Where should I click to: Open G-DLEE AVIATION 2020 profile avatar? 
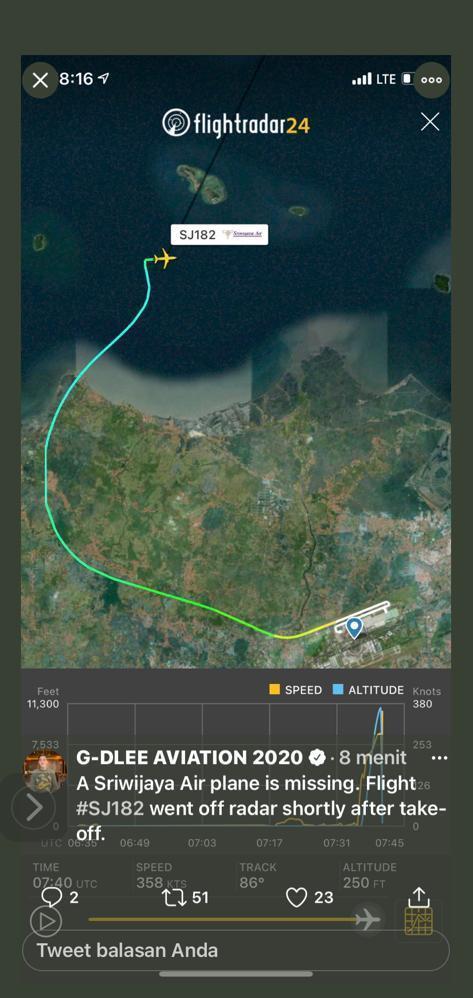45,771
